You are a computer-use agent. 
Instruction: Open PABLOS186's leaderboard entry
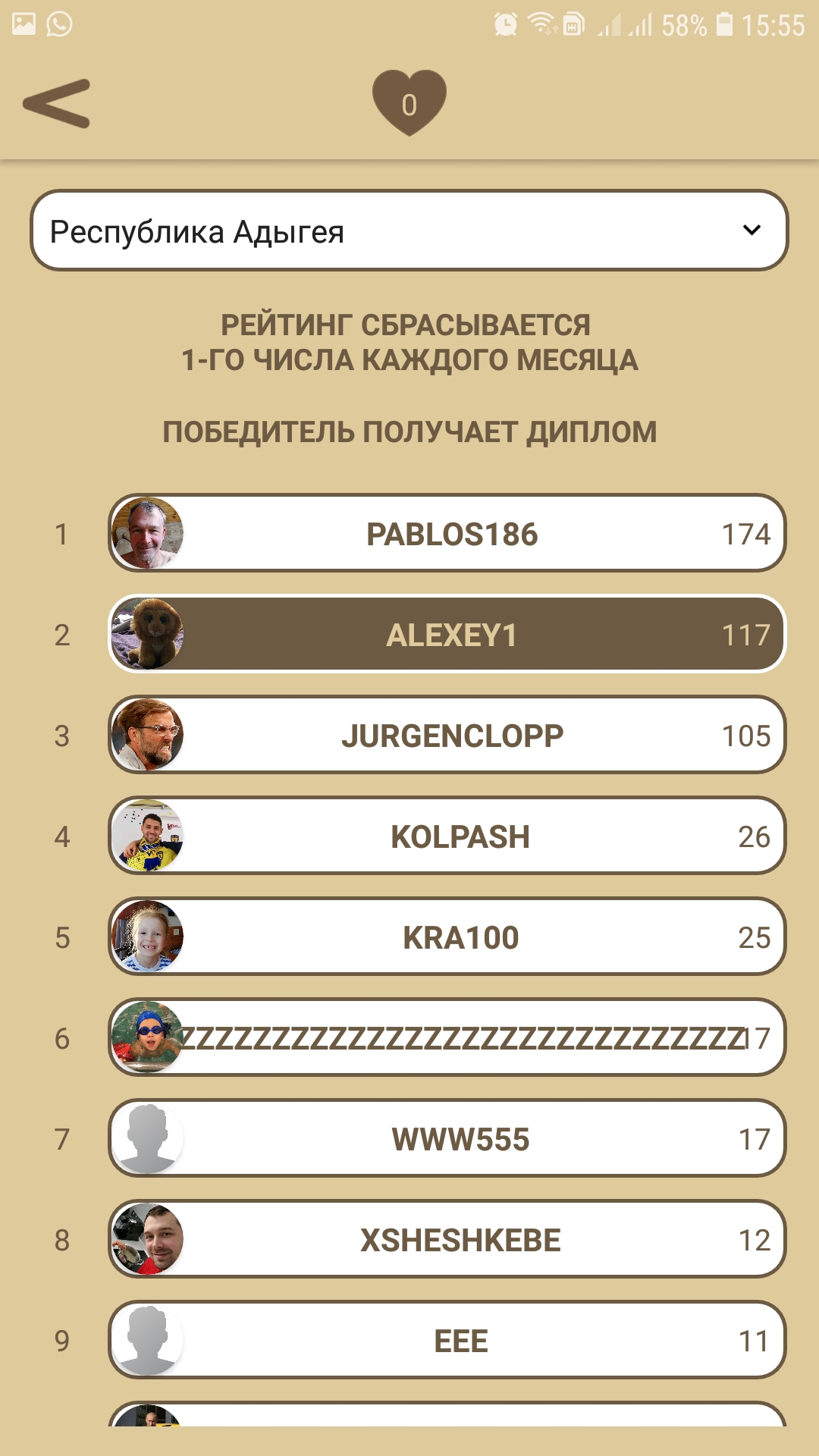(x=447, y=533)
